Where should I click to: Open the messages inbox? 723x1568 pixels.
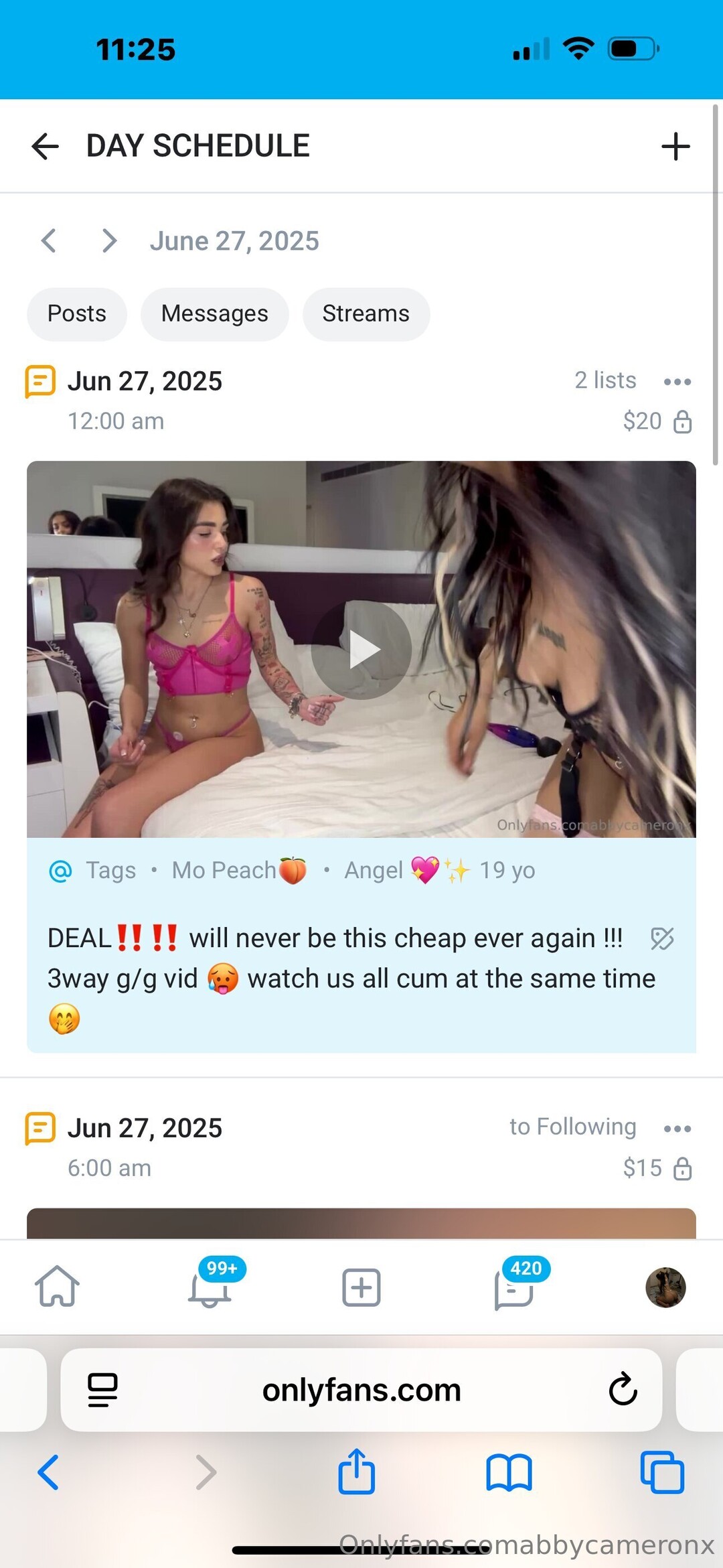[x=513, y=1287]
